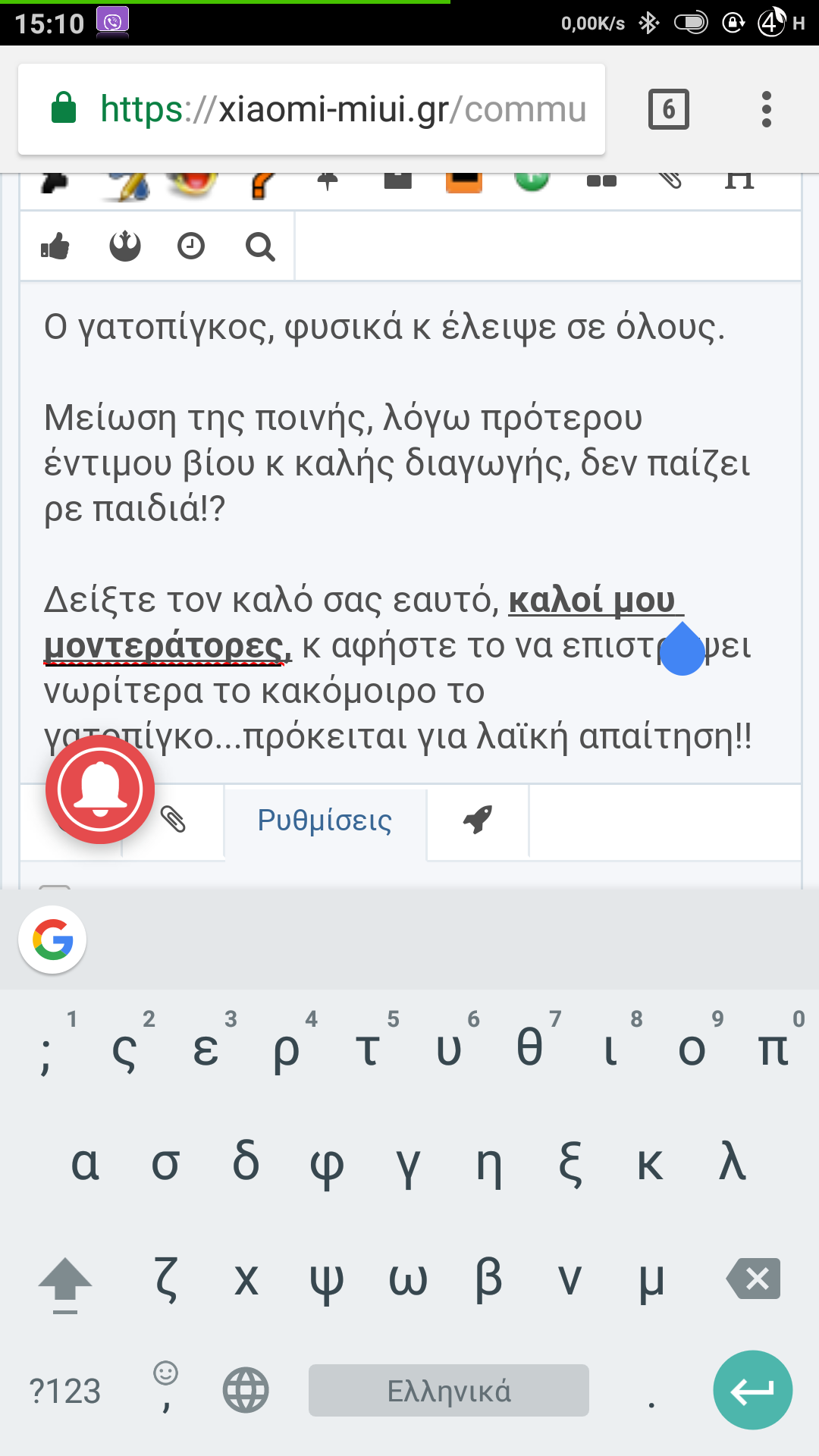
Task: Tap the URL address bar
Action: point(343,109)
